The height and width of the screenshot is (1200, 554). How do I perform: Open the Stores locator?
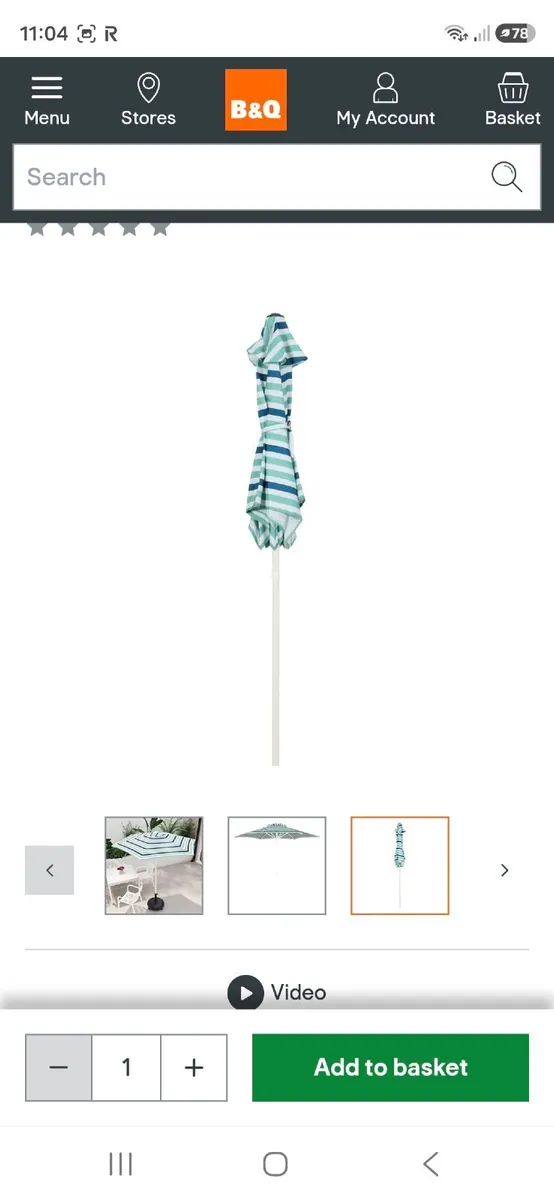pyautogui.click(x=148, y=100)
